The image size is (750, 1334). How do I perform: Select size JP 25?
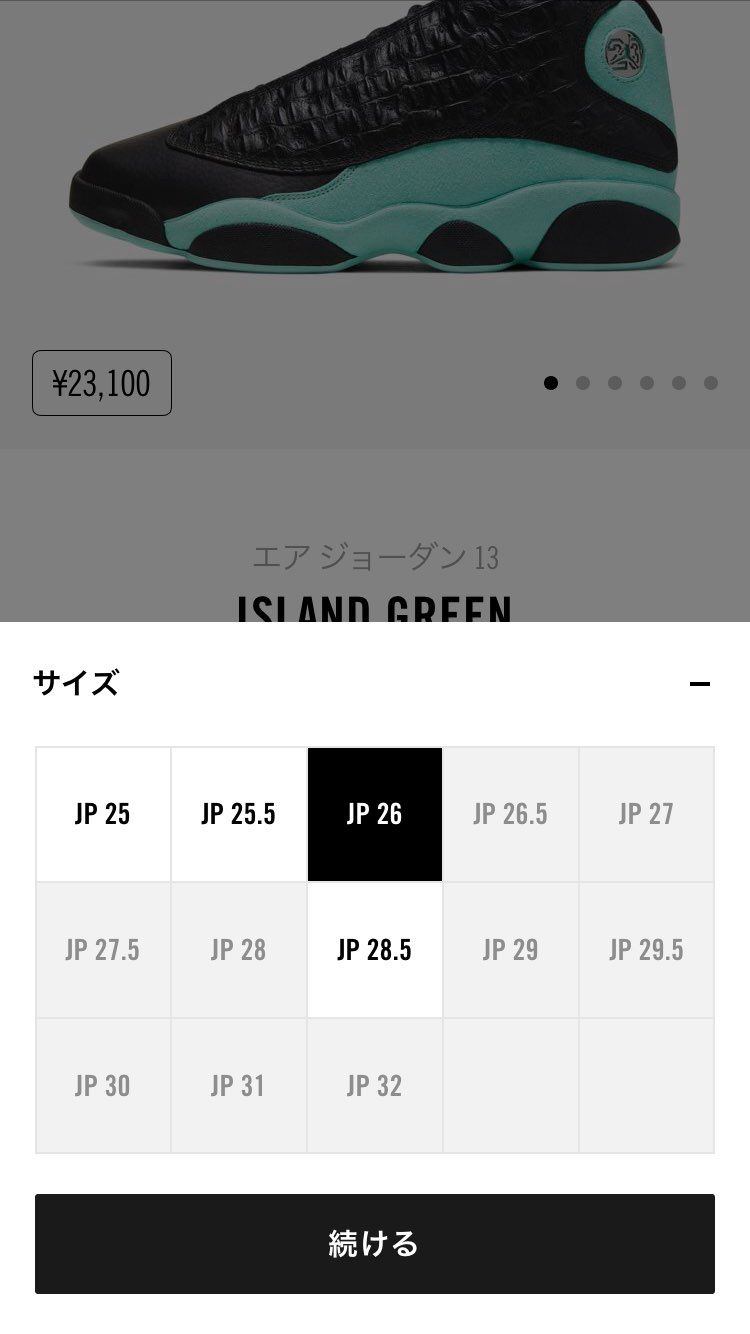(x=103, y=814)
